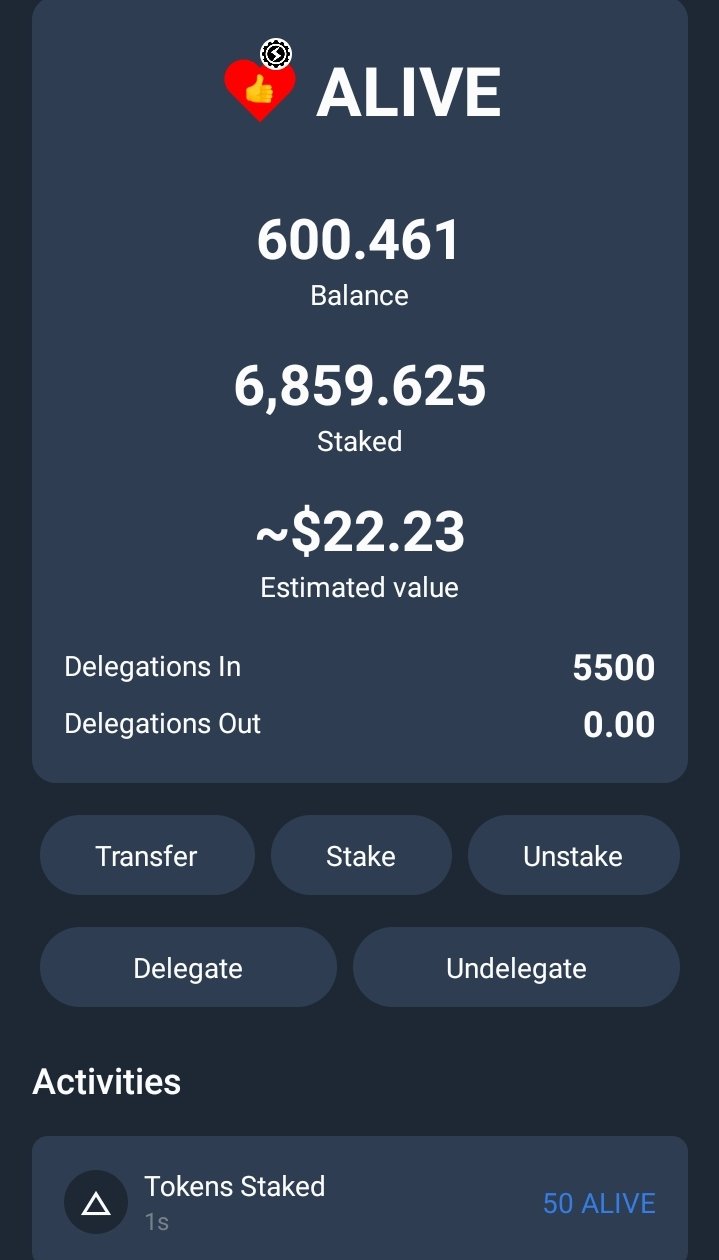Choose the Undelegate button
Image resolution: width=719 pixels, height=1260 pixels.
pos(516,968)
